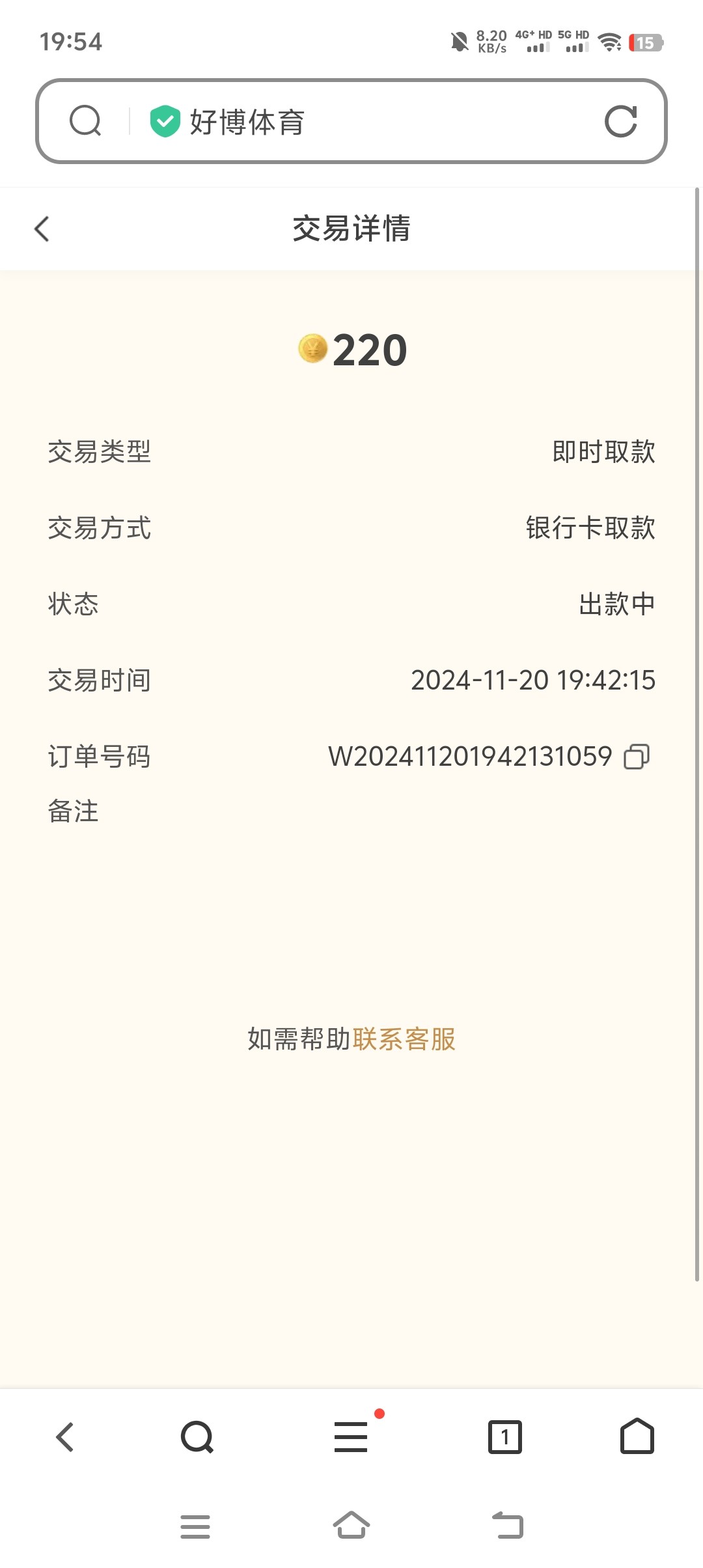Open search from the browser bottom toolbar

[x=197, y=1436]
